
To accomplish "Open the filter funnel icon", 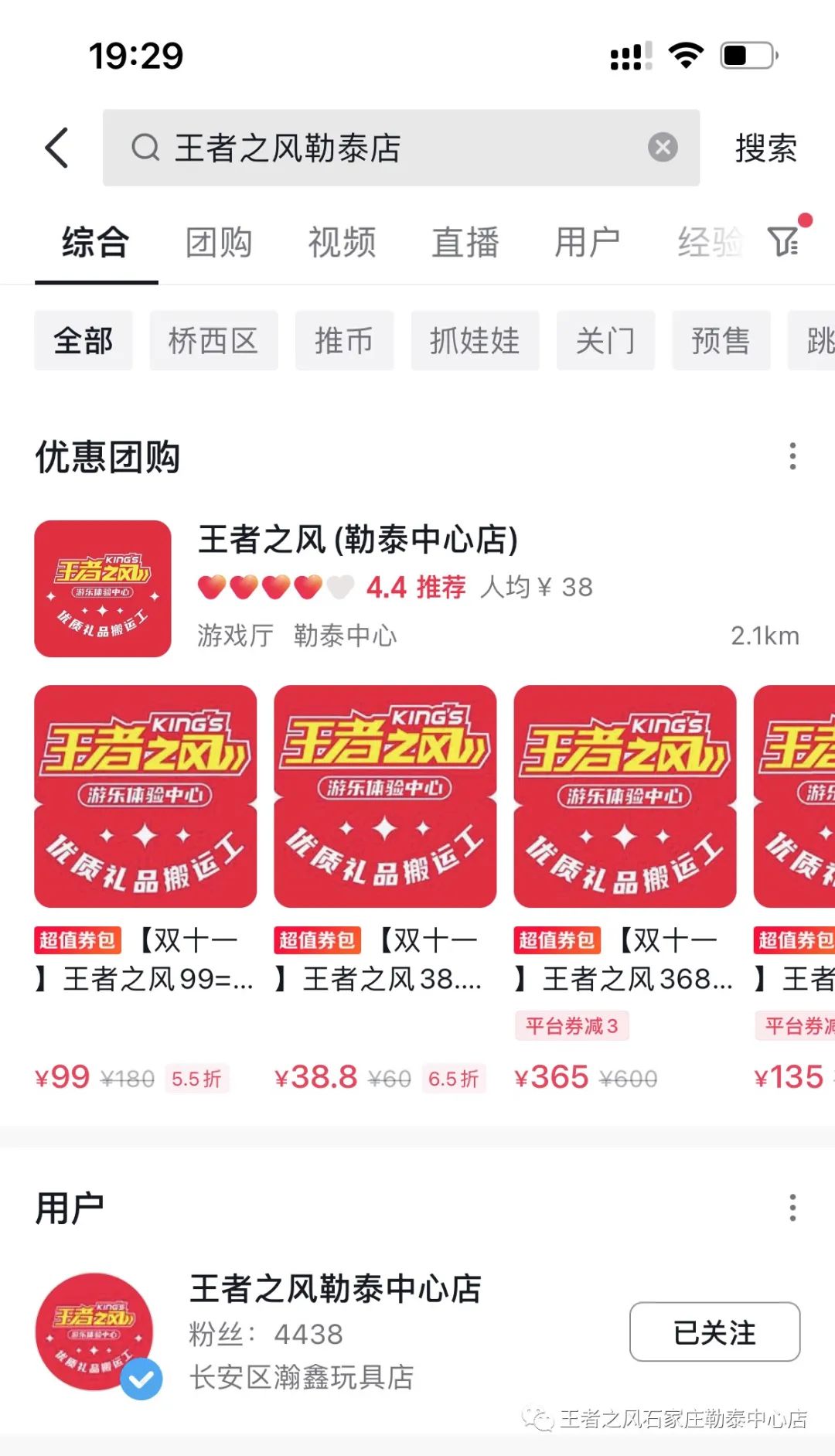I will [x=785, y=240].
